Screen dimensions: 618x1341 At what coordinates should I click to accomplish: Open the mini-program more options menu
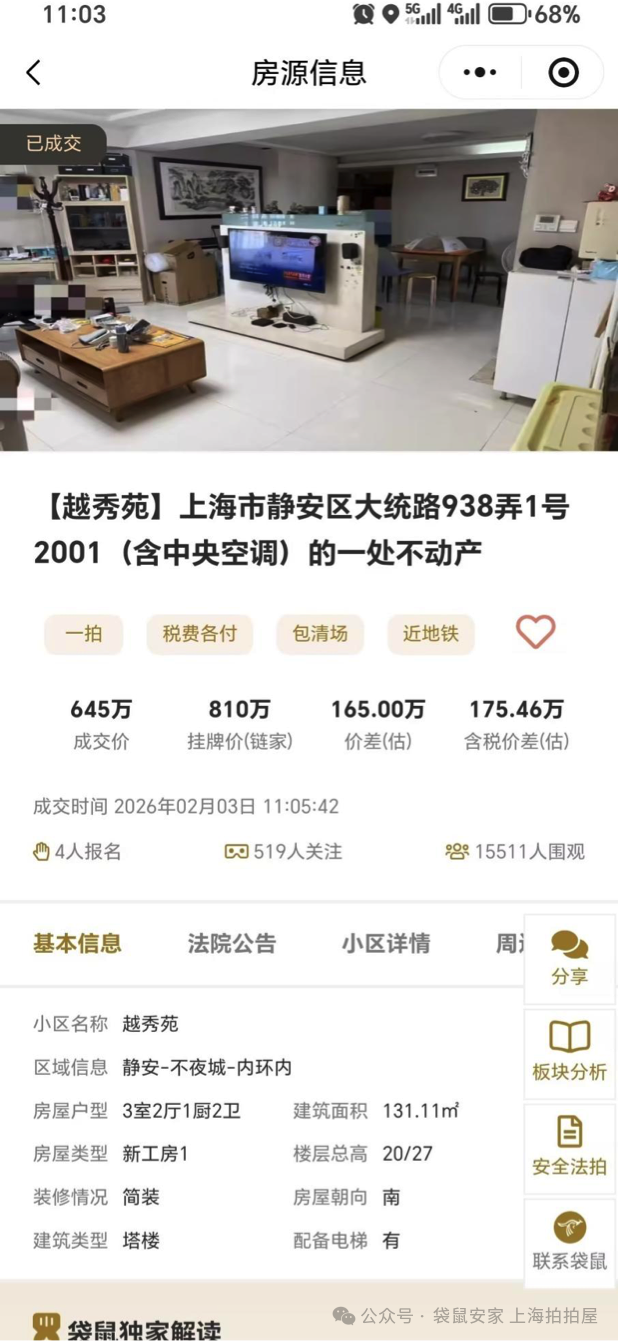(480, 73)
